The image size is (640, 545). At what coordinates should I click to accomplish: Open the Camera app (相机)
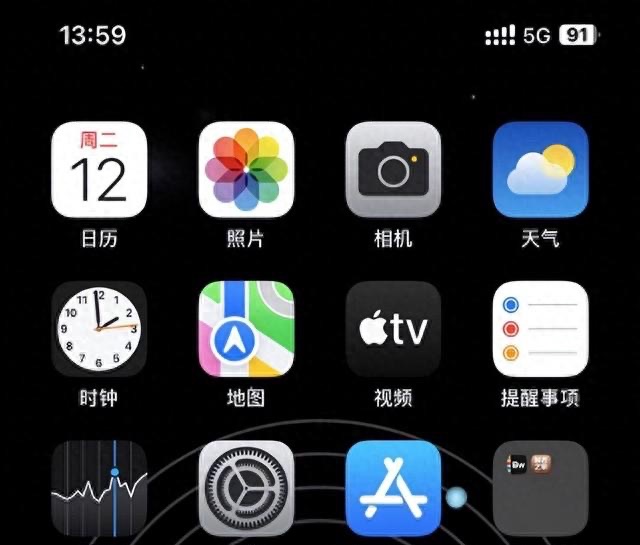[x=393, y=169]
